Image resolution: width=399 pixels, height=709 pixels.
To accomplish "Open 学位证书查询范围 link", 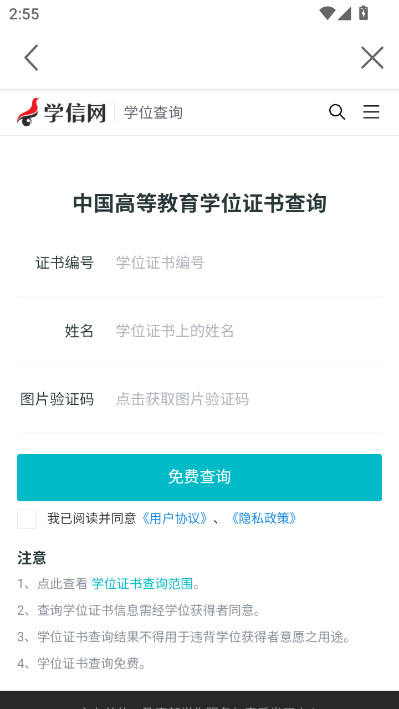I will pyautogui.click(x=142, y=584).
